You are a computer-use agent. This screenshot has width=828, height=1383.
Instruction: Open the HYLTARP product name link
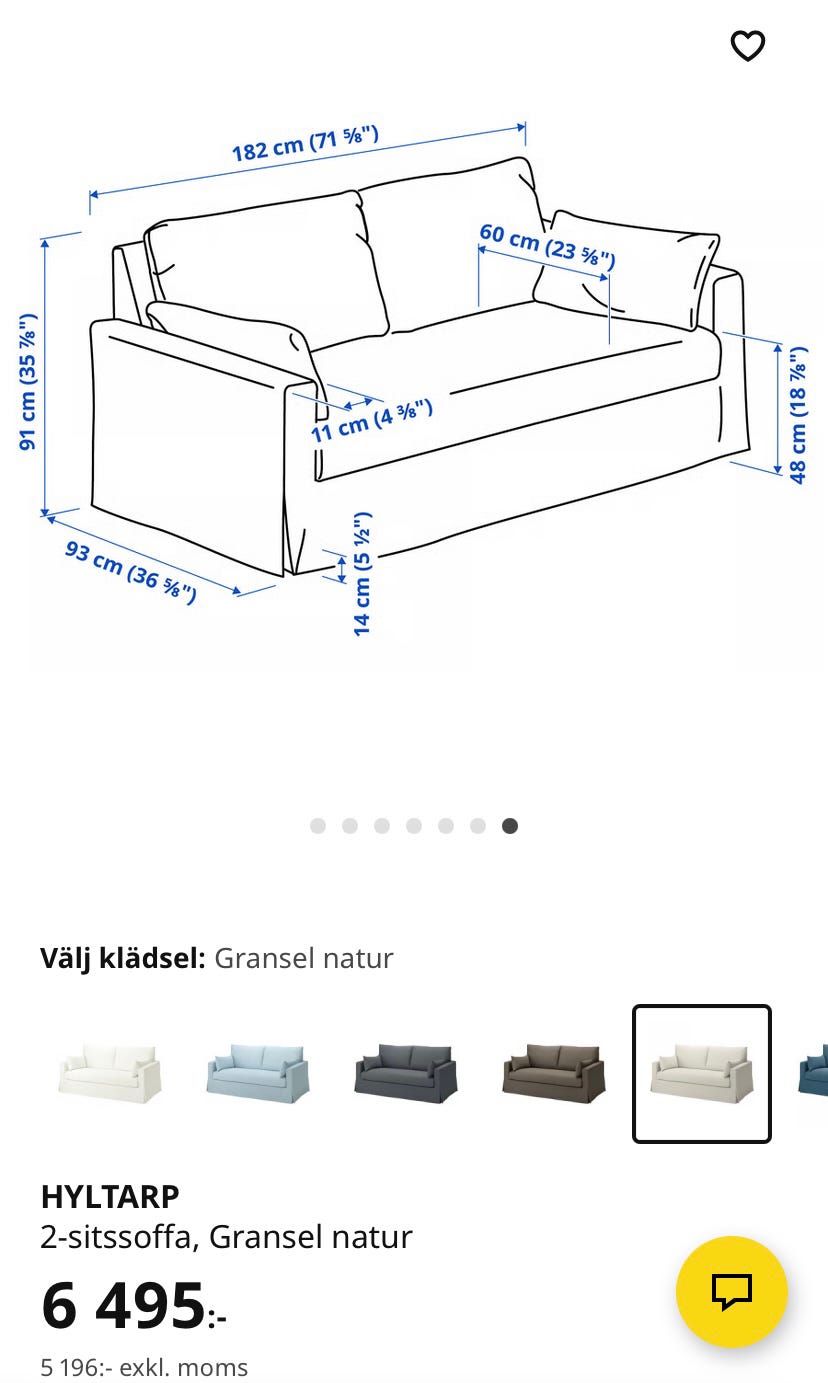[111, 1196]
